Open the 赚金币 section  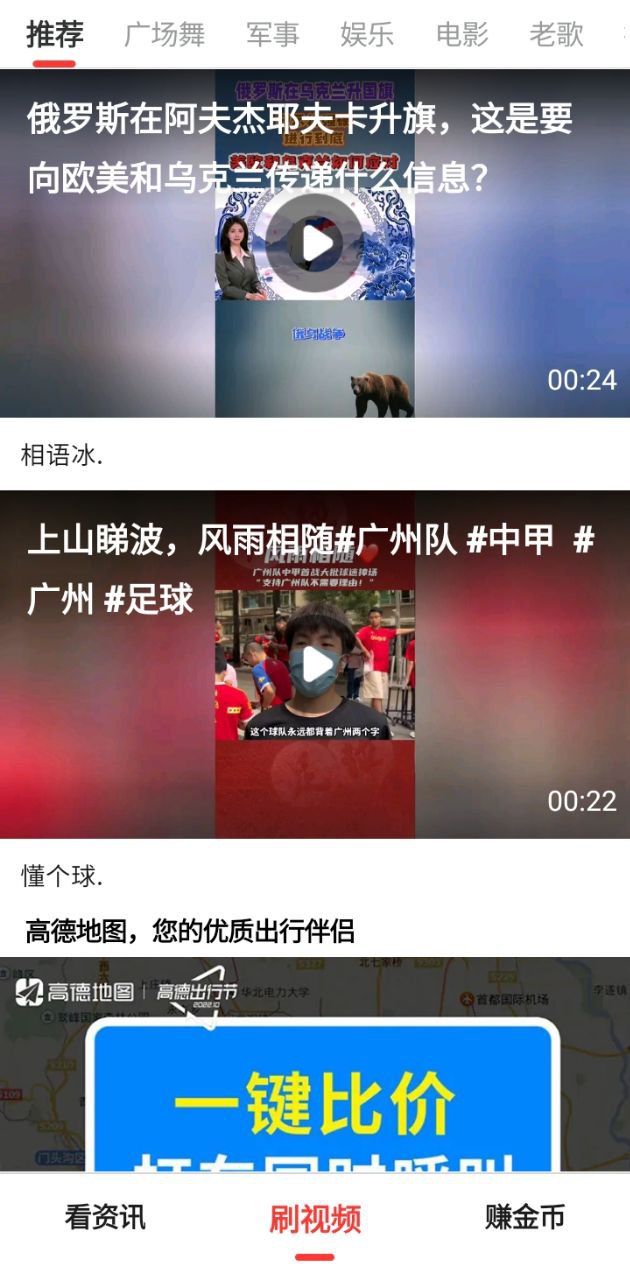click(525, 1217)
